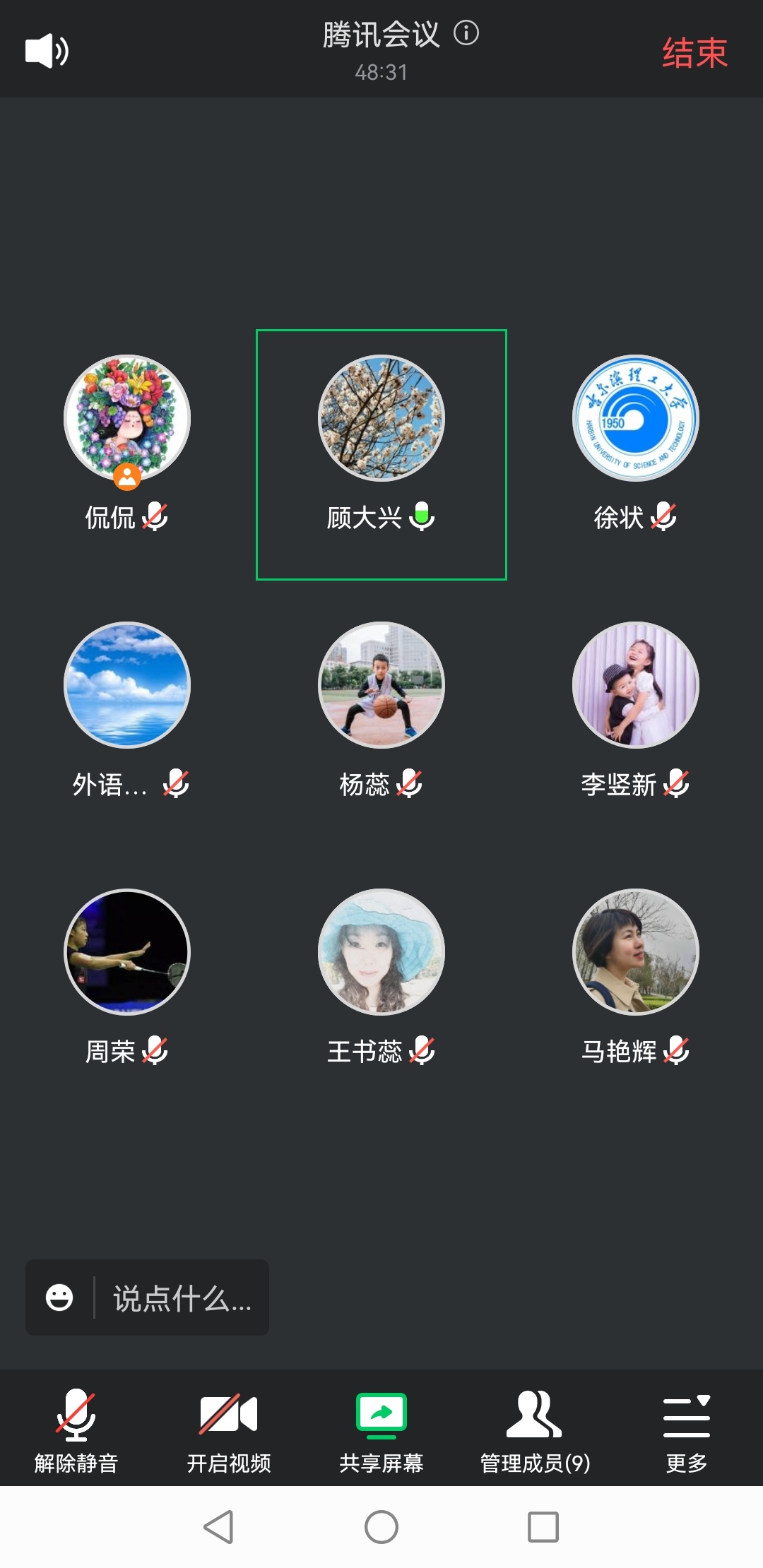End the meeting with 结束
The width and height of the screenshot is (763, 1568).
[694, 53]
